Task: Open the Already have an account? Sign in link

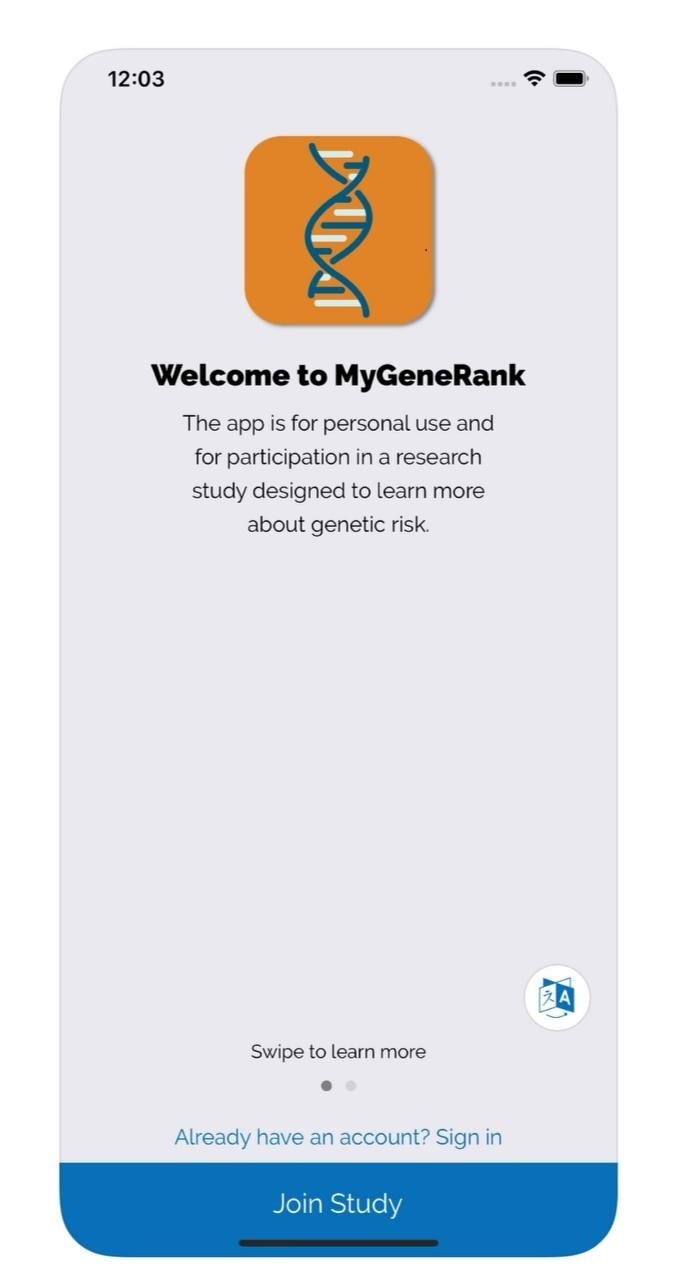Action: coord(338,1137)
